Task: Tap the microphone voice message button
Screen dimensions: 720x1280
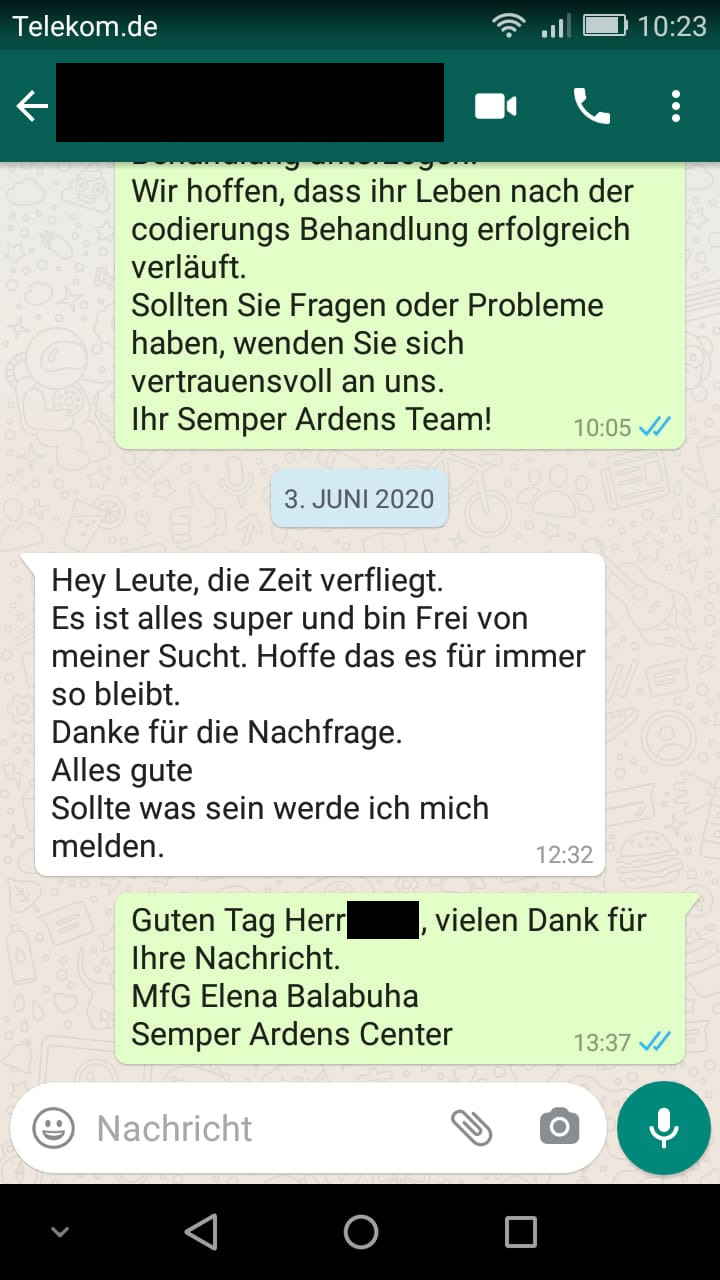Action: coord(663,1128)
